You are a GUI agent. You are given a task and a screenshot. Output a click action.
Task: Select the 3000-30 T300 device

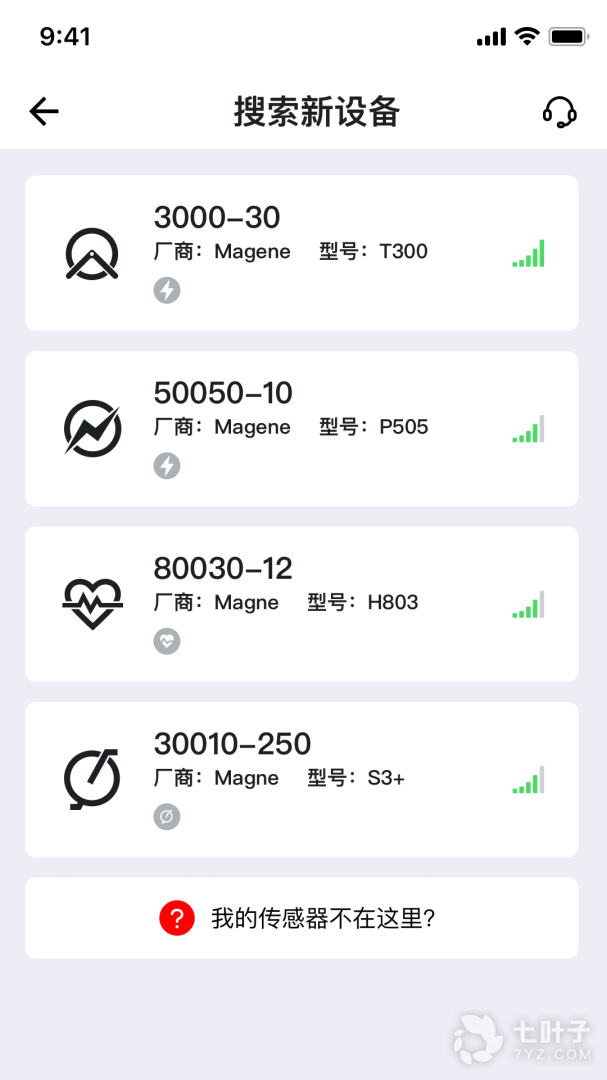click(301, 253)
